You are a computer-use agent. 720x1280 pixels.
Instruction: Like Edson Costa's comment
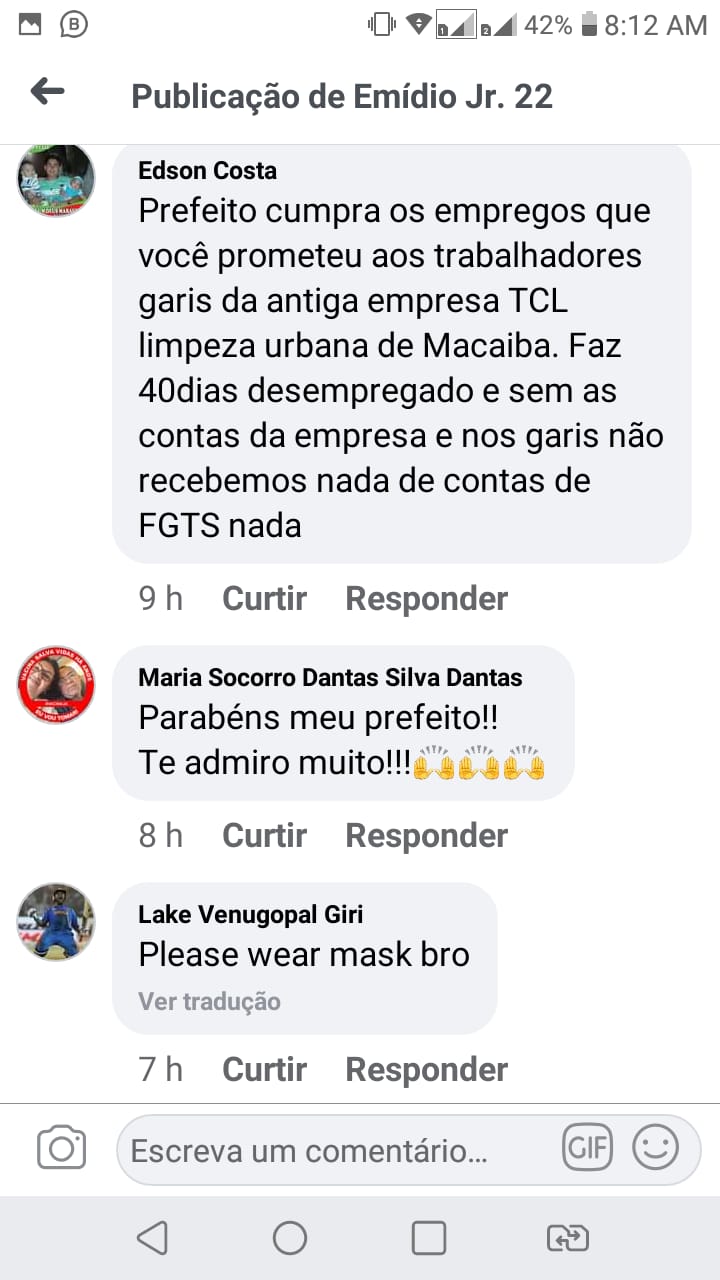pyautogui.click(x=264, y=598)
